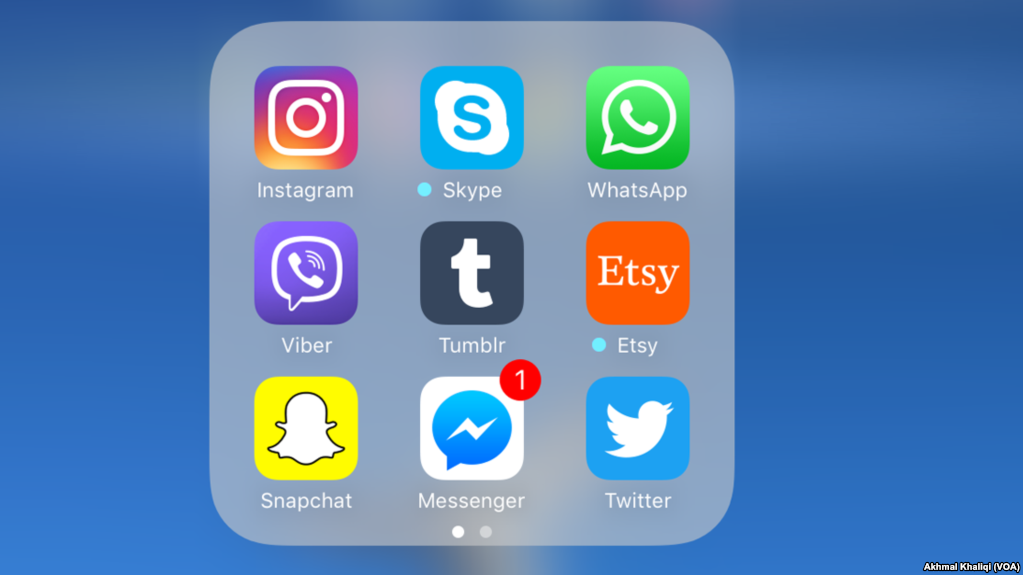1023x575 pixels.
Task: Launch the Etsy app
Action: coord(637,273)
